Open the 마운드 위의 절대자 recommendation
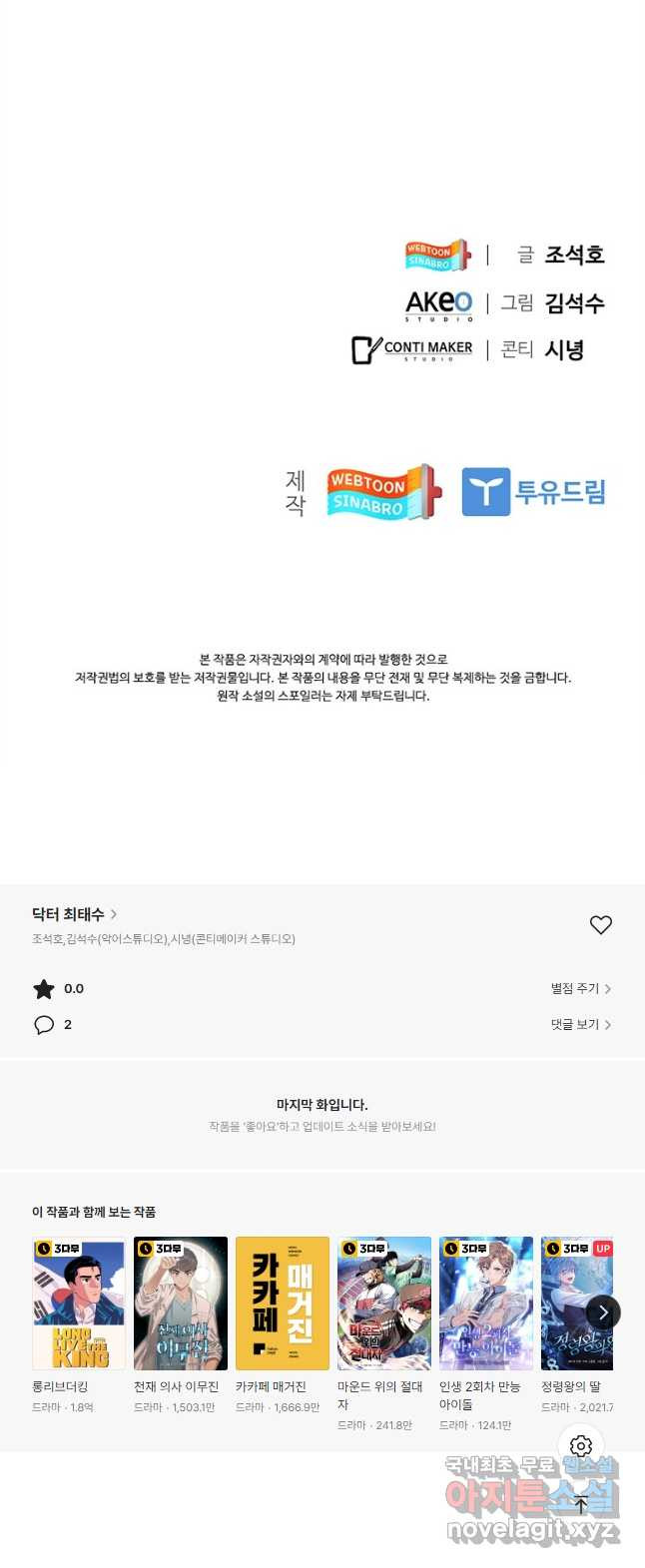Image resolution: width=645 pixels, height=1568 pixels. pos(384,1303)
